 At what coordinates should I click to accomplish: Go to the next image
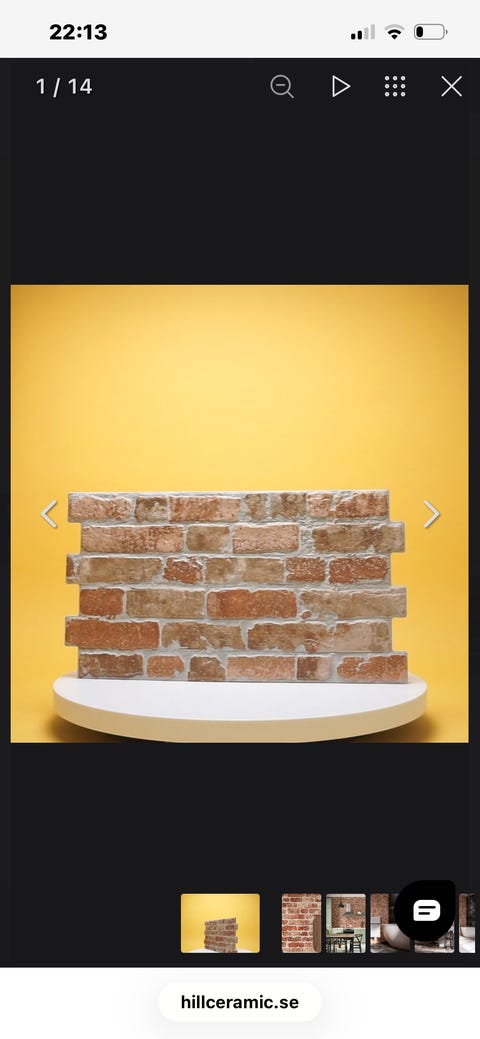coord(432,514)
